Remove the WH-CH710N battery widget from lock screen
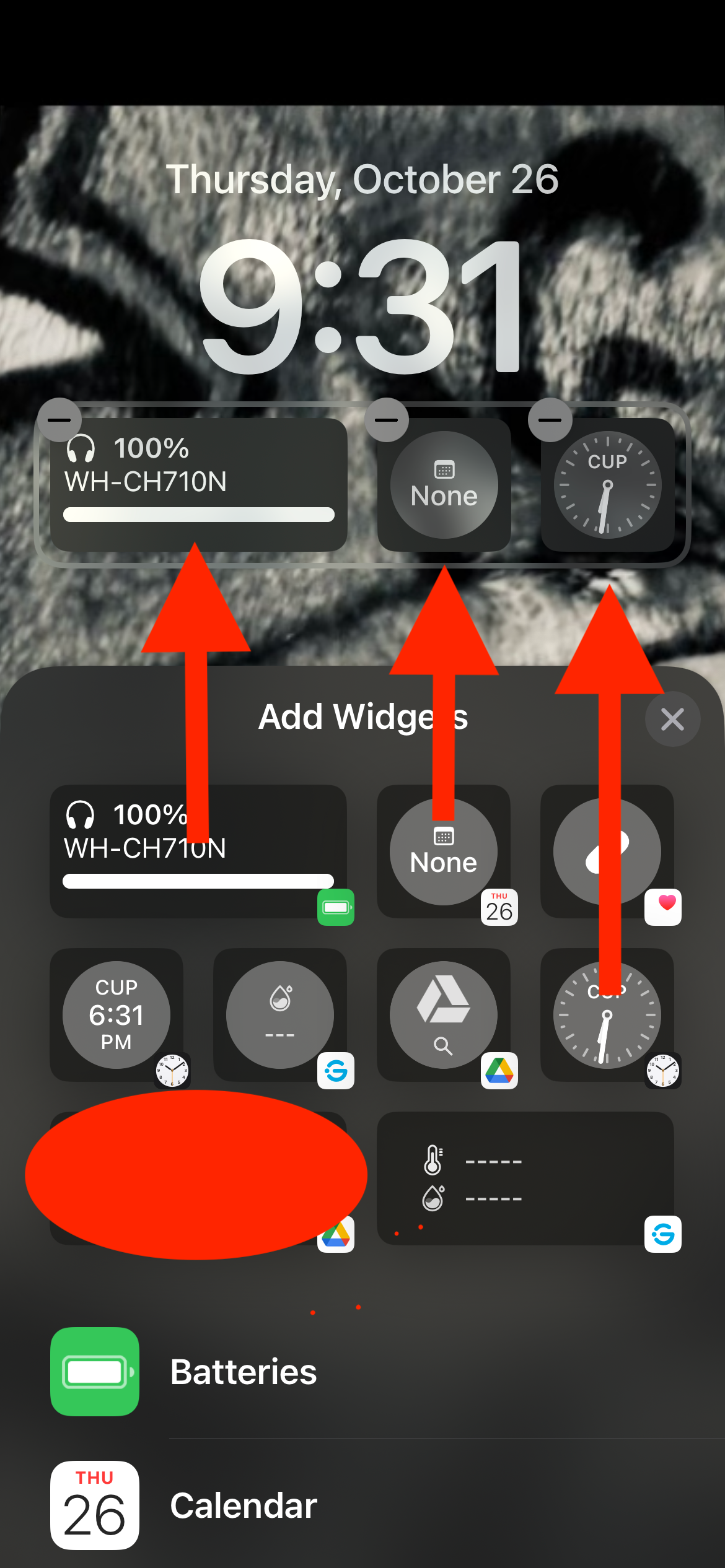725x1568 pixels. point(59,420)
